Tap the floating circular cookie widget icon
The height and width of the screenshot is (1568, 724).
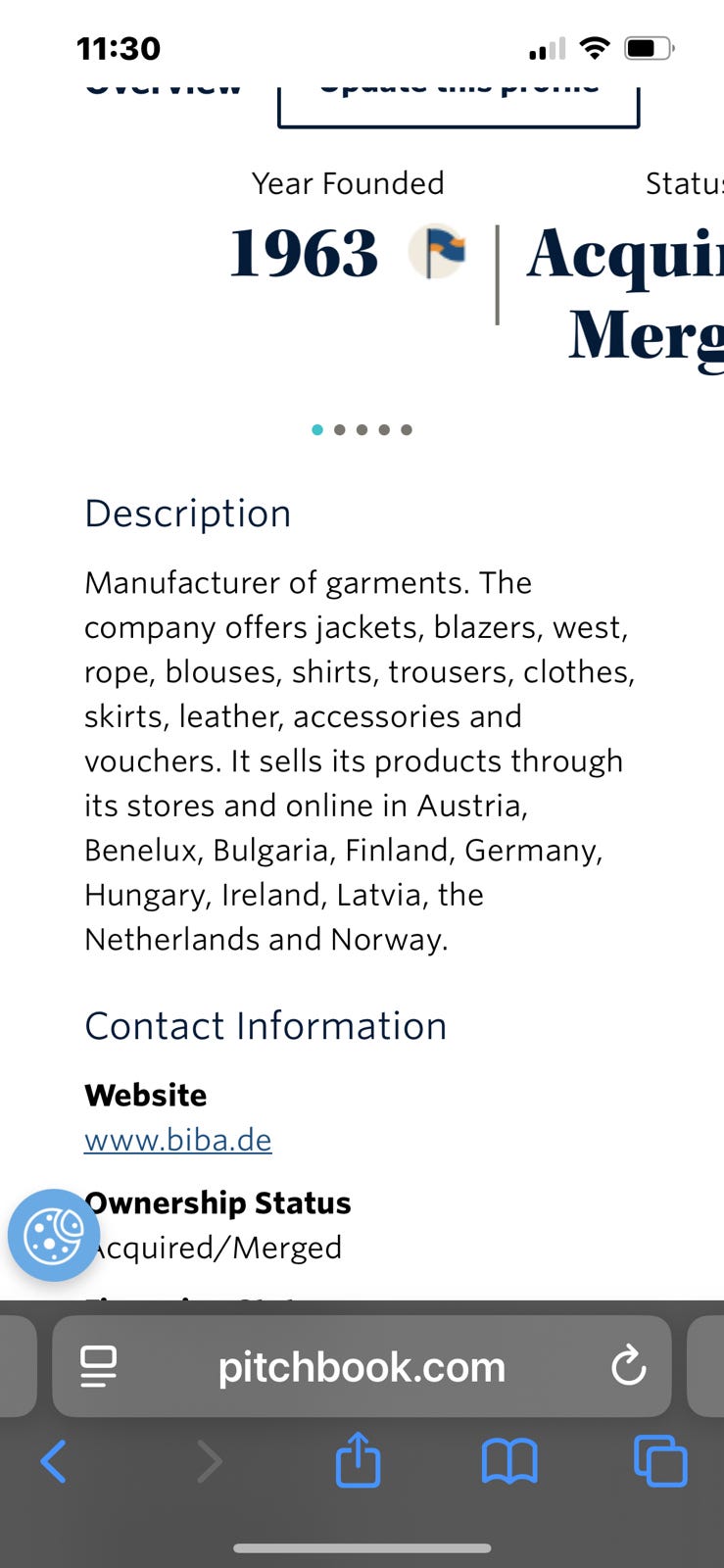pos(54,1235)
